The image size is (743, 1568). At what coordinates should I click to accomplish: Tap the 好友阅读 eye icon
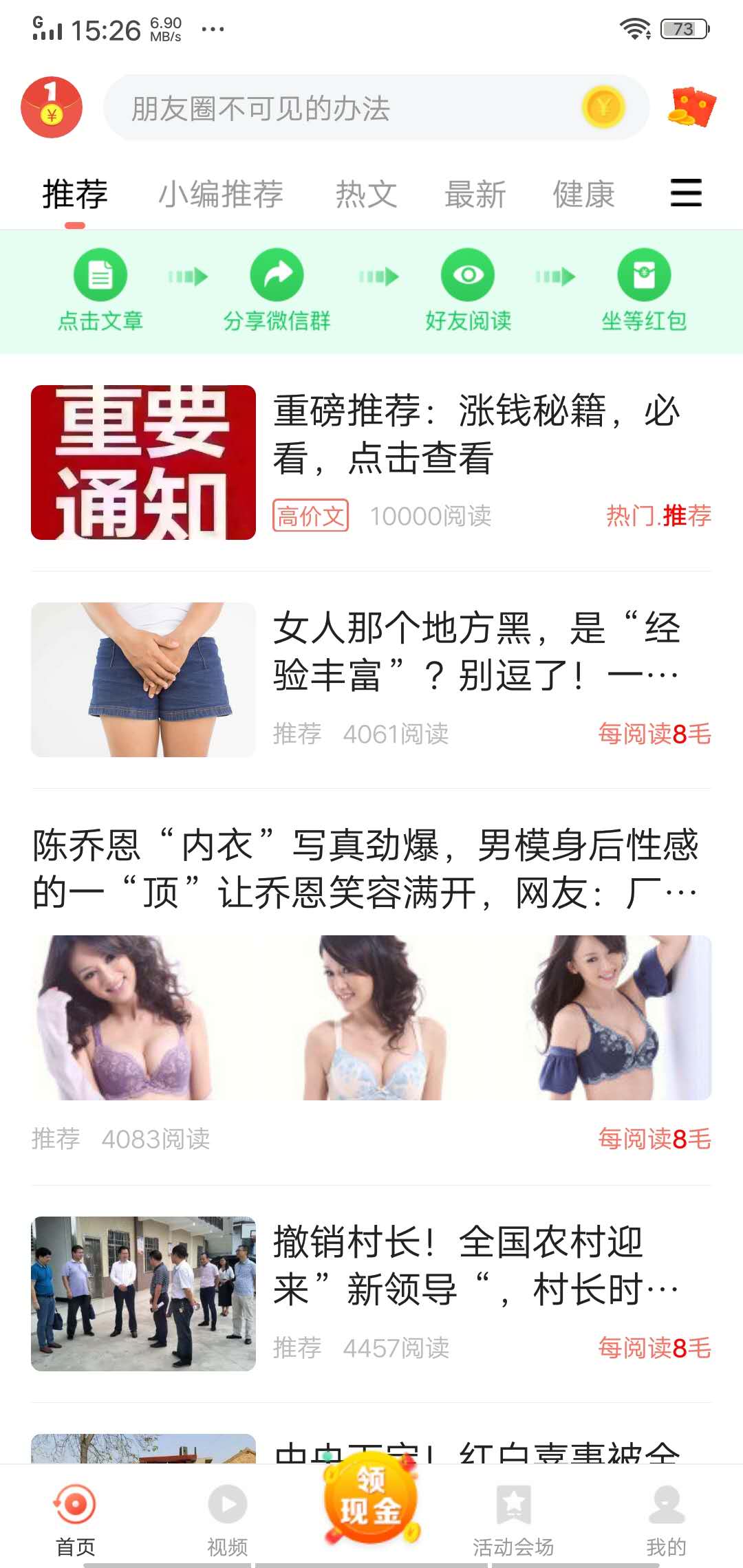point(469,275)
